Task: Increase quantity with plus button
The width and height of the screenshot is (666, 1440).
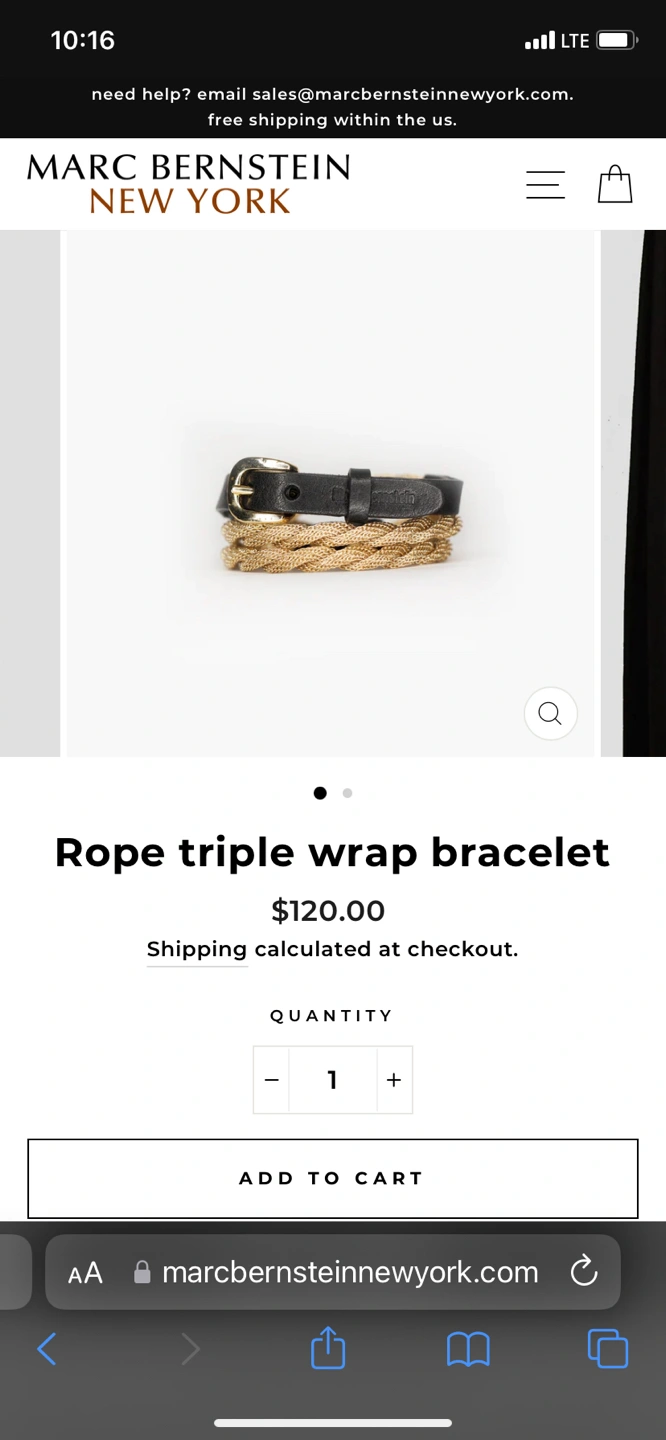Action: pyautogui.click(x=394, y=1080)
